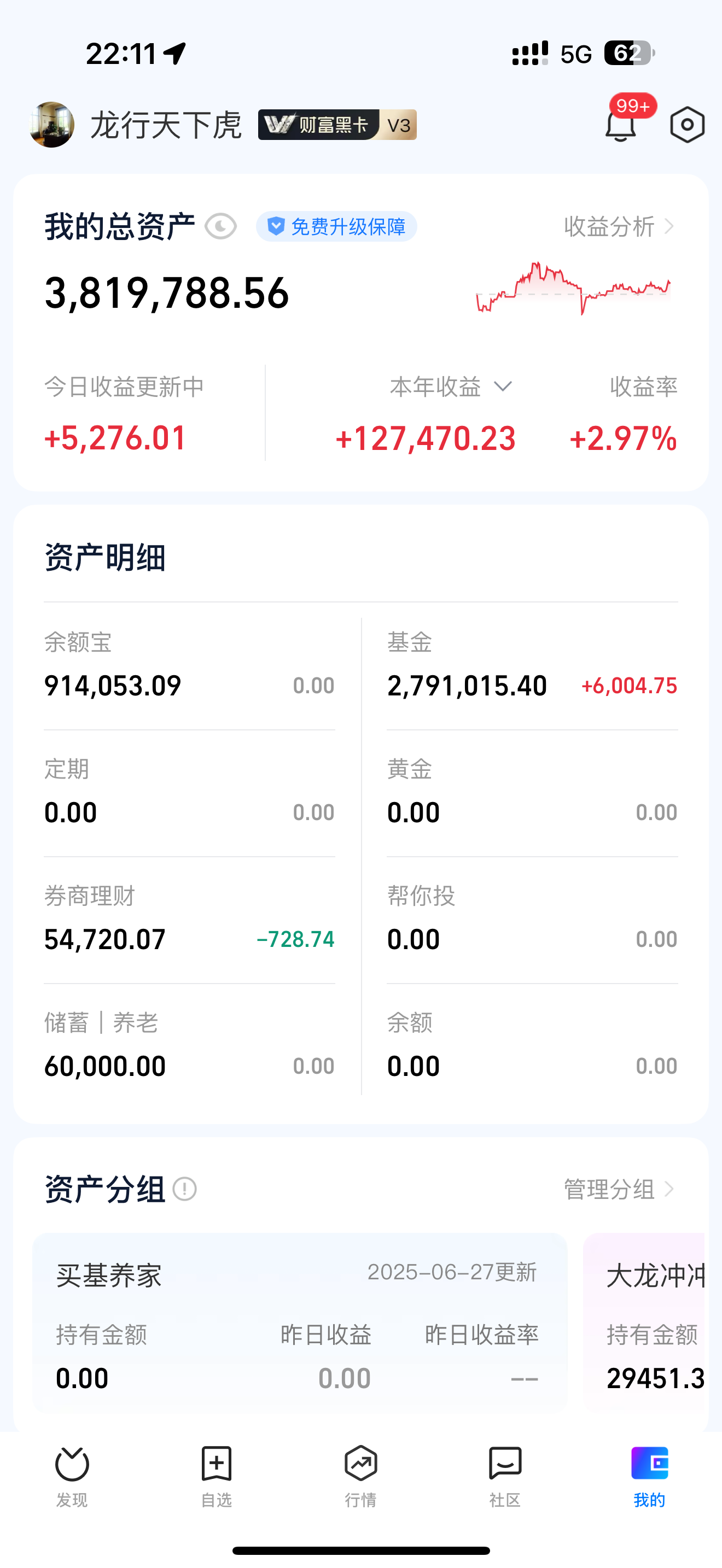This screenshot has height=1568, width=722.
Task: Go to 管理分组
Action: point(619,1189)
